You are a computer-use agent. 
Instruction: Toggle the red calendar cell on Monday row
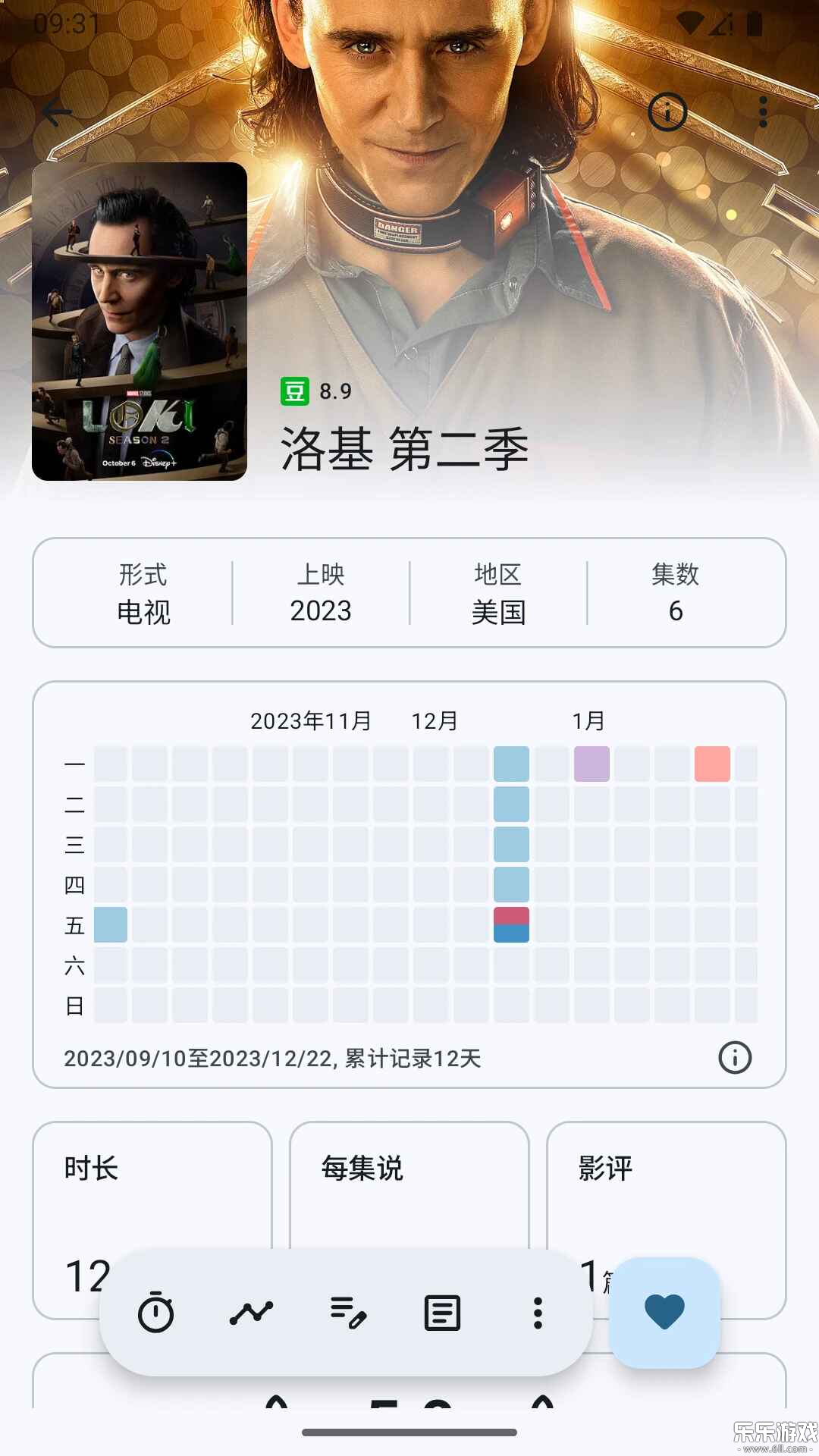point(711,765)
